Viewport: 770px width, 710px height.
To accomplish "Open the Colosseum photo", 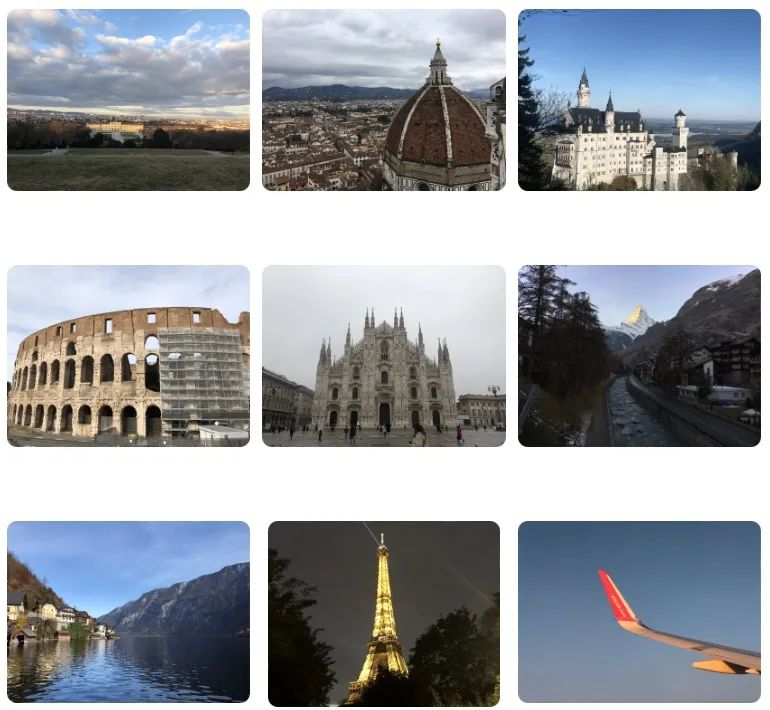I will tap(128, 356).
